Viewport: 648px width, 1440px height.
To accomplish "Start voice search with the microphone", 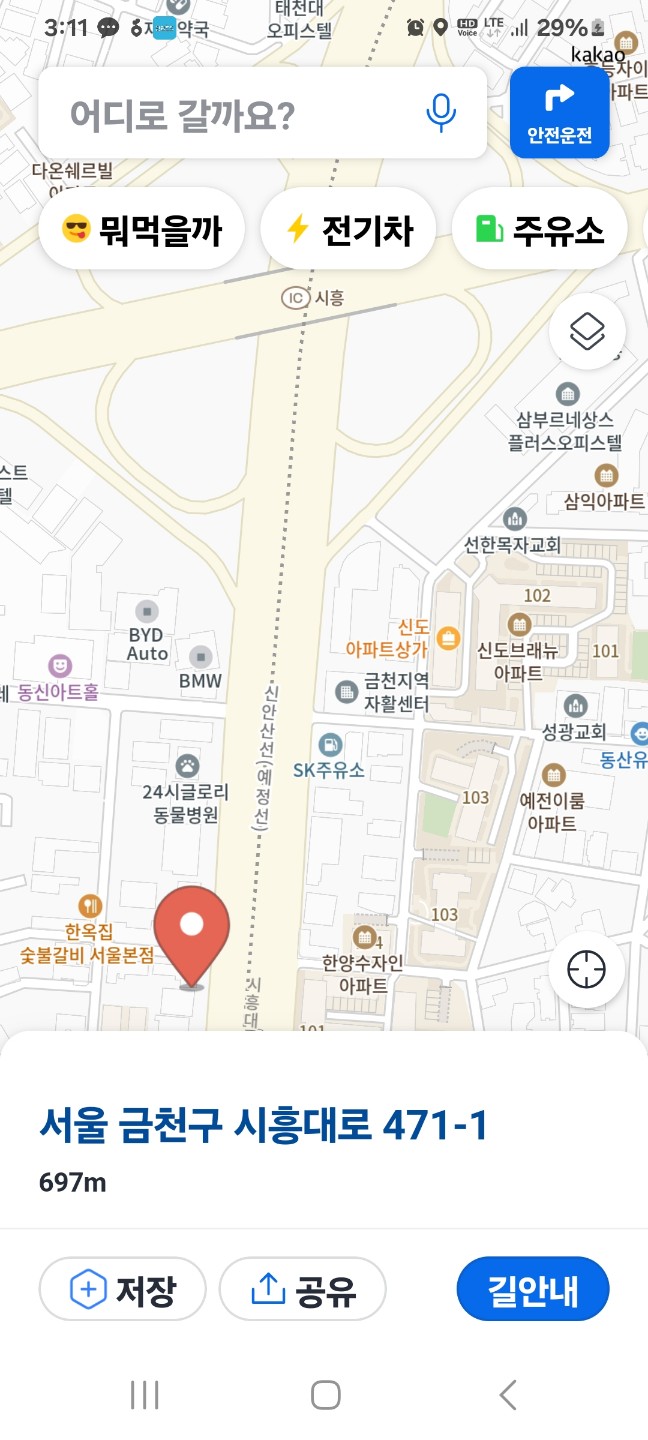I will tap(441, 113).
